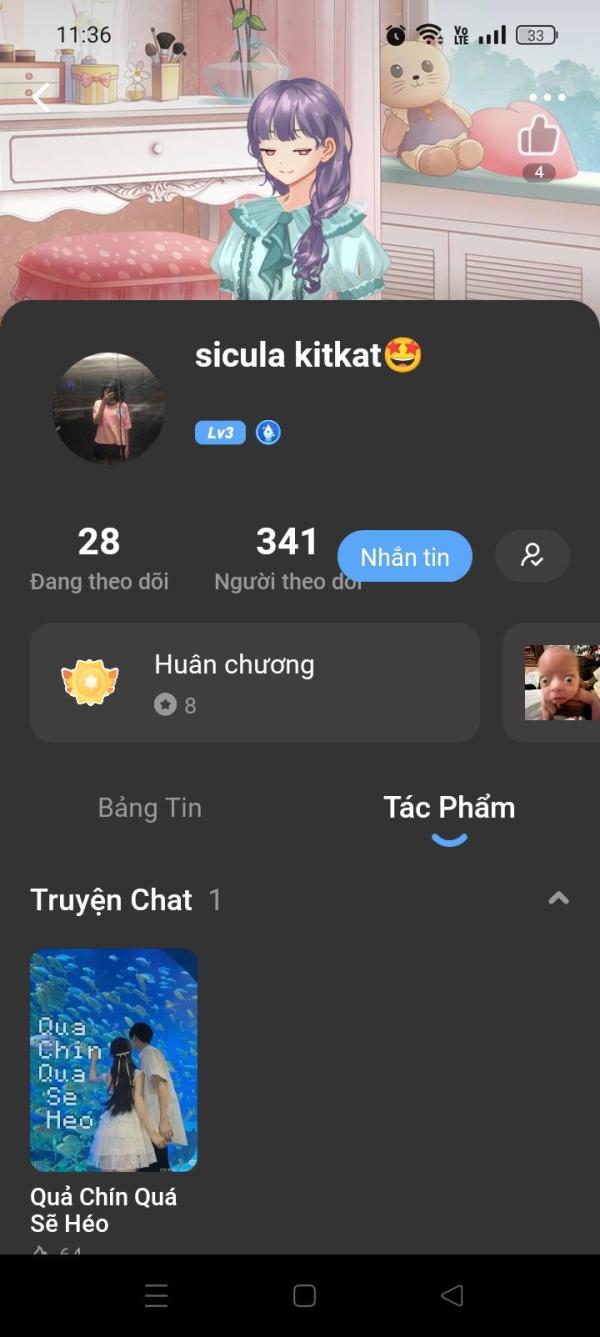This screenshot has width=600, height=1337.
Task: Tap the Nhắn tin message button
Action: 404,557
